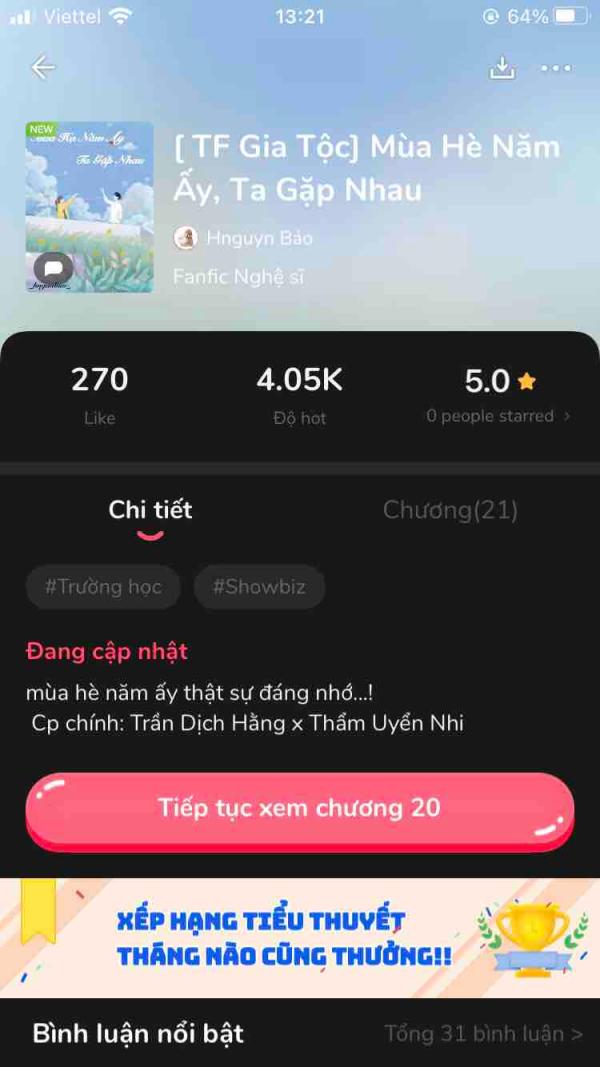Screen dimensions: 600x1067
Task: Go back using the arrow icon
Action: coord(43,68)
